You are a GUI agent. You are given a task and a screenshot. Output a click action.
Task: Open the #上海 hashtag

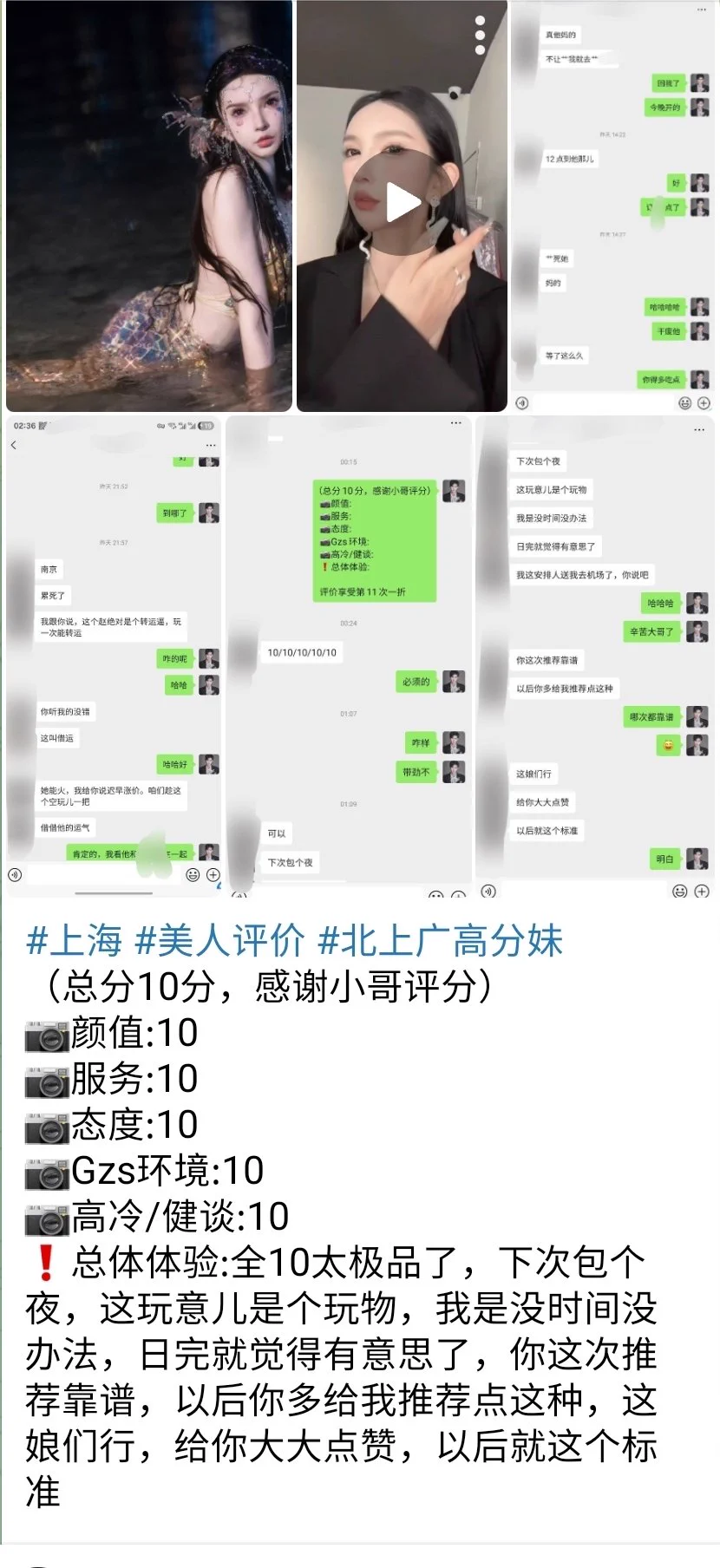(75, 941)
